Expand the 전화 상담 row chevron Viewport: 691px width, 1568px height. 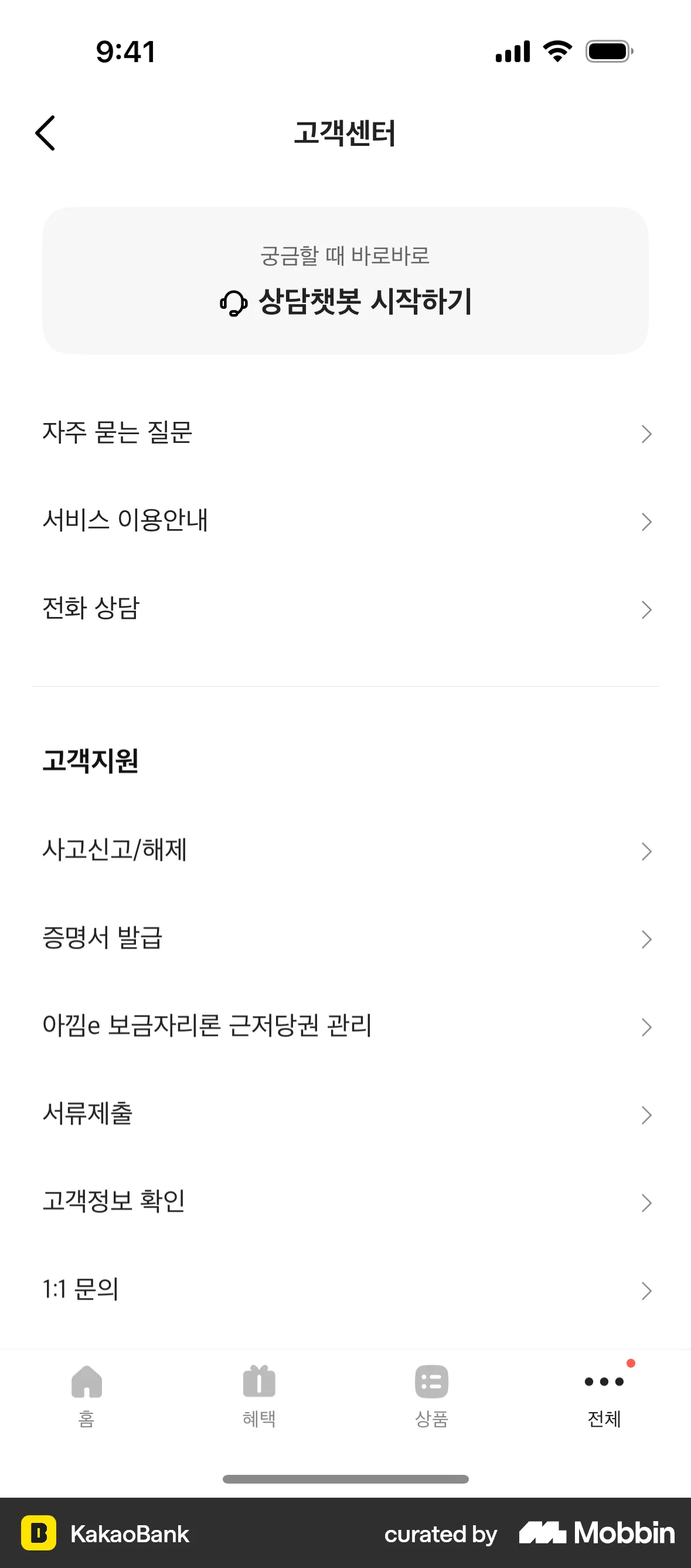pyautogui.click(x=646, y=609)
